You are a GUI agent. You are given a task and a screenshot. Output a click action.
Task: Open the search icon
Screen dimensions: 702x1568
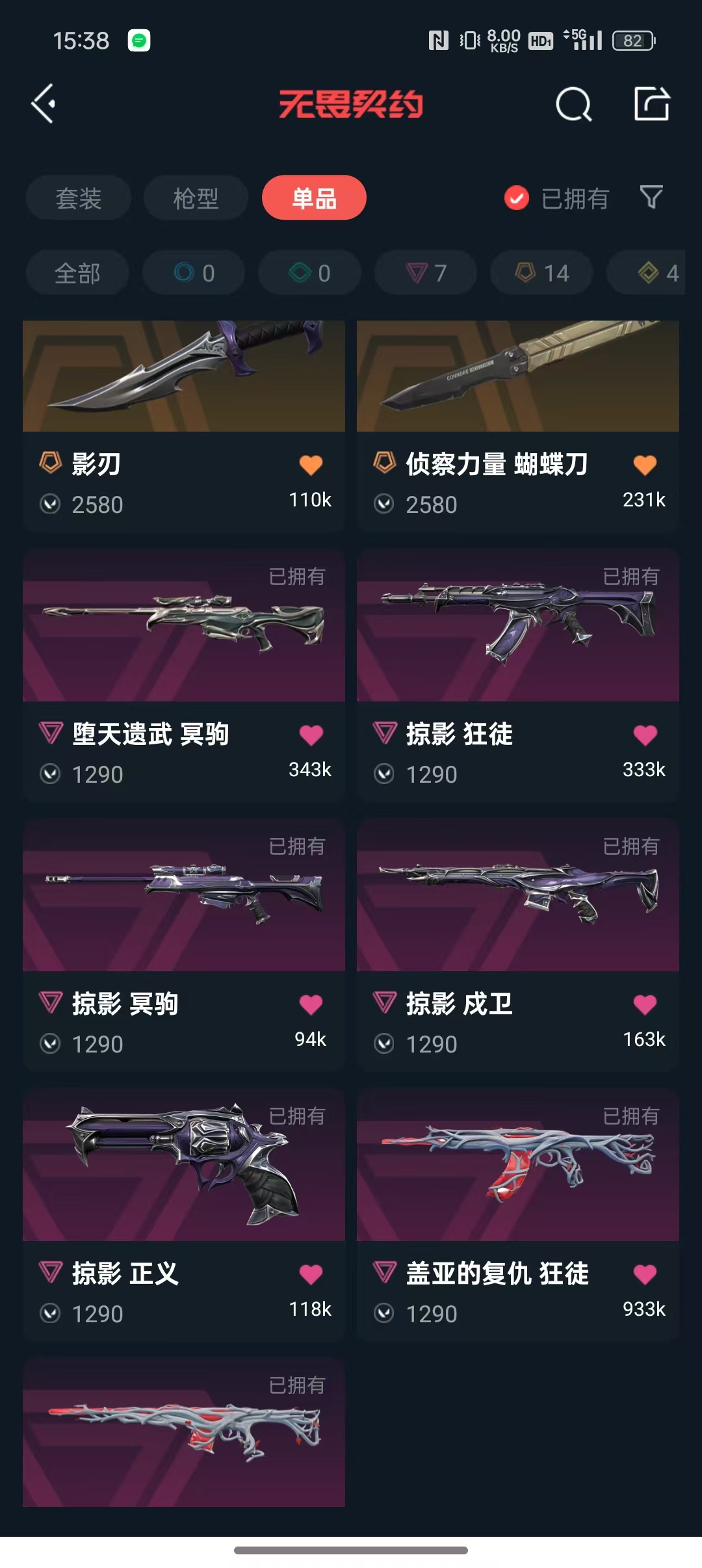click(x=573, y=104)
